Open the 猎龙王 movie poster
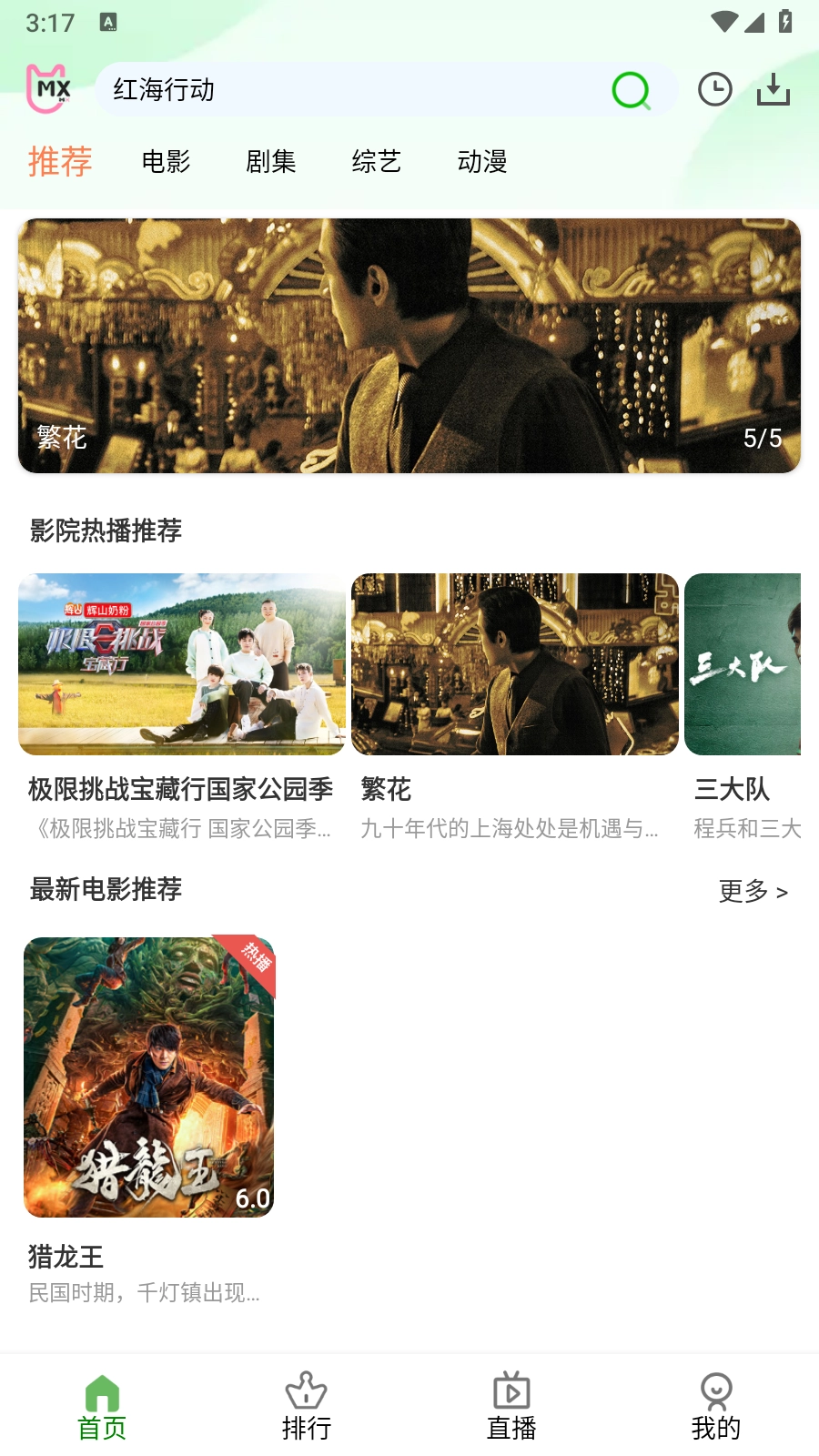Image resolution: width=819 pixels, height=1456 pixels. [x=148, y=1077]
